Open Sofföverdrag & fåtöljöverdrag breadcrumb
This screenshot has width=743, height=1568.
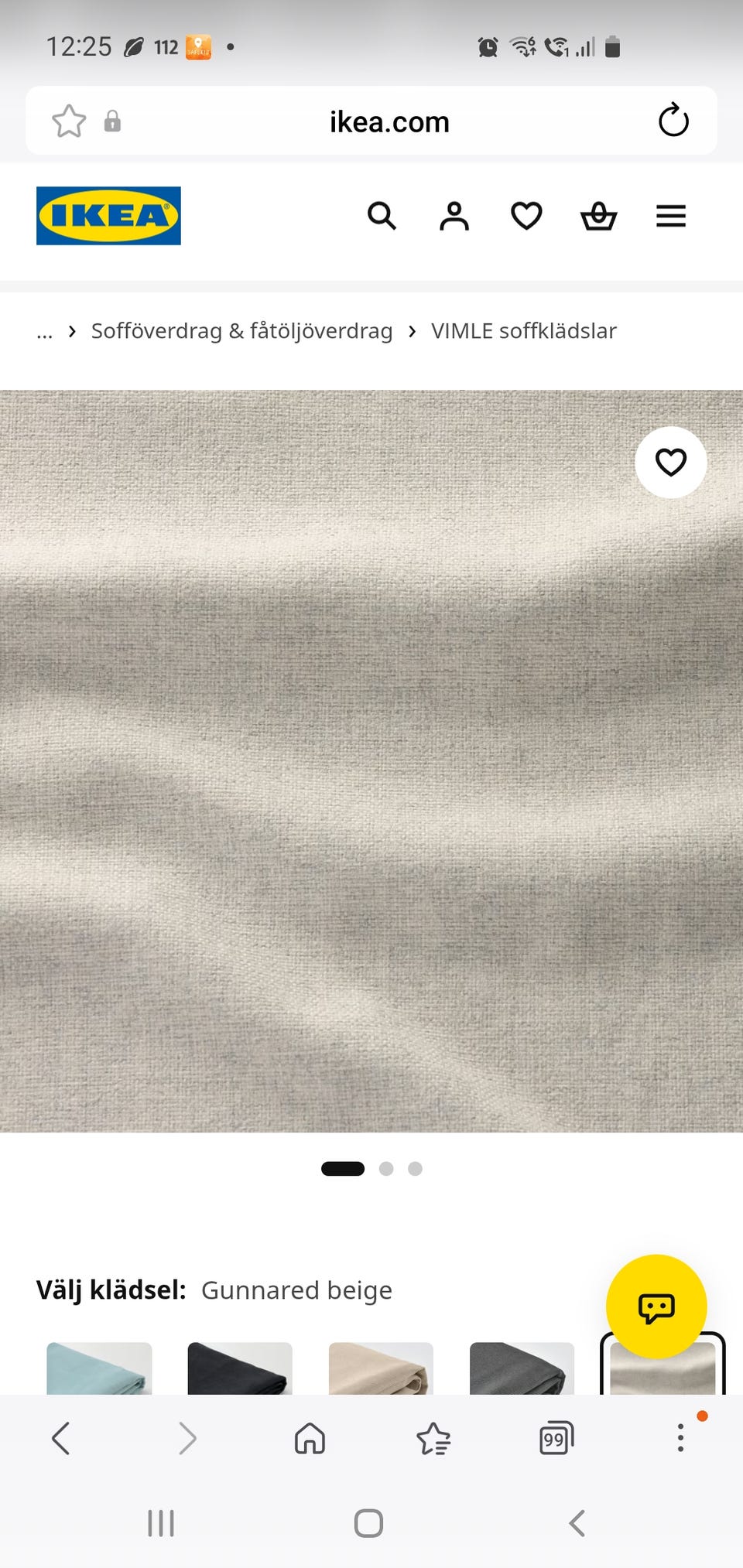click(241, 331)
